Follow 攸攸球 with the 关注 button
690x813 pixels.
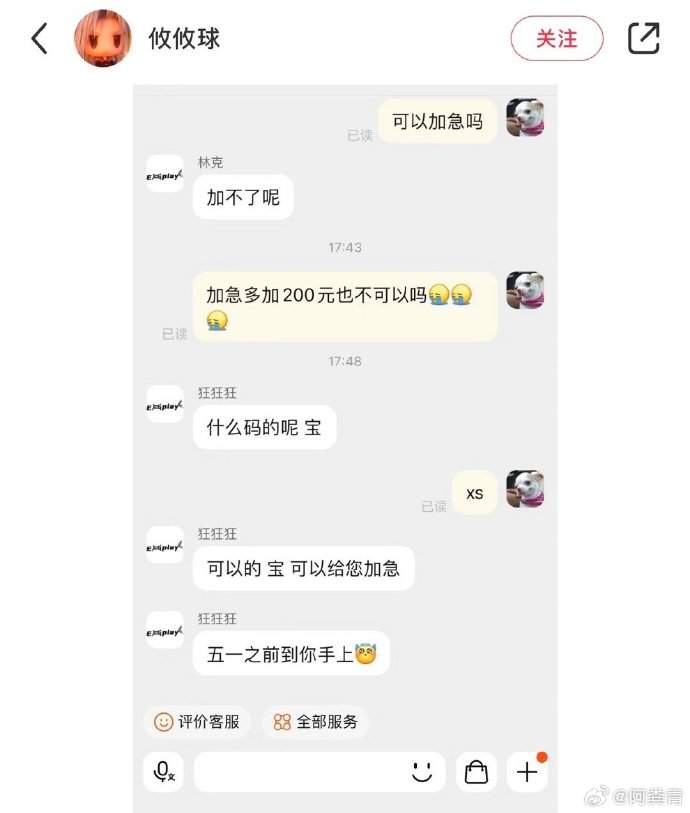[x=557, y=39]
